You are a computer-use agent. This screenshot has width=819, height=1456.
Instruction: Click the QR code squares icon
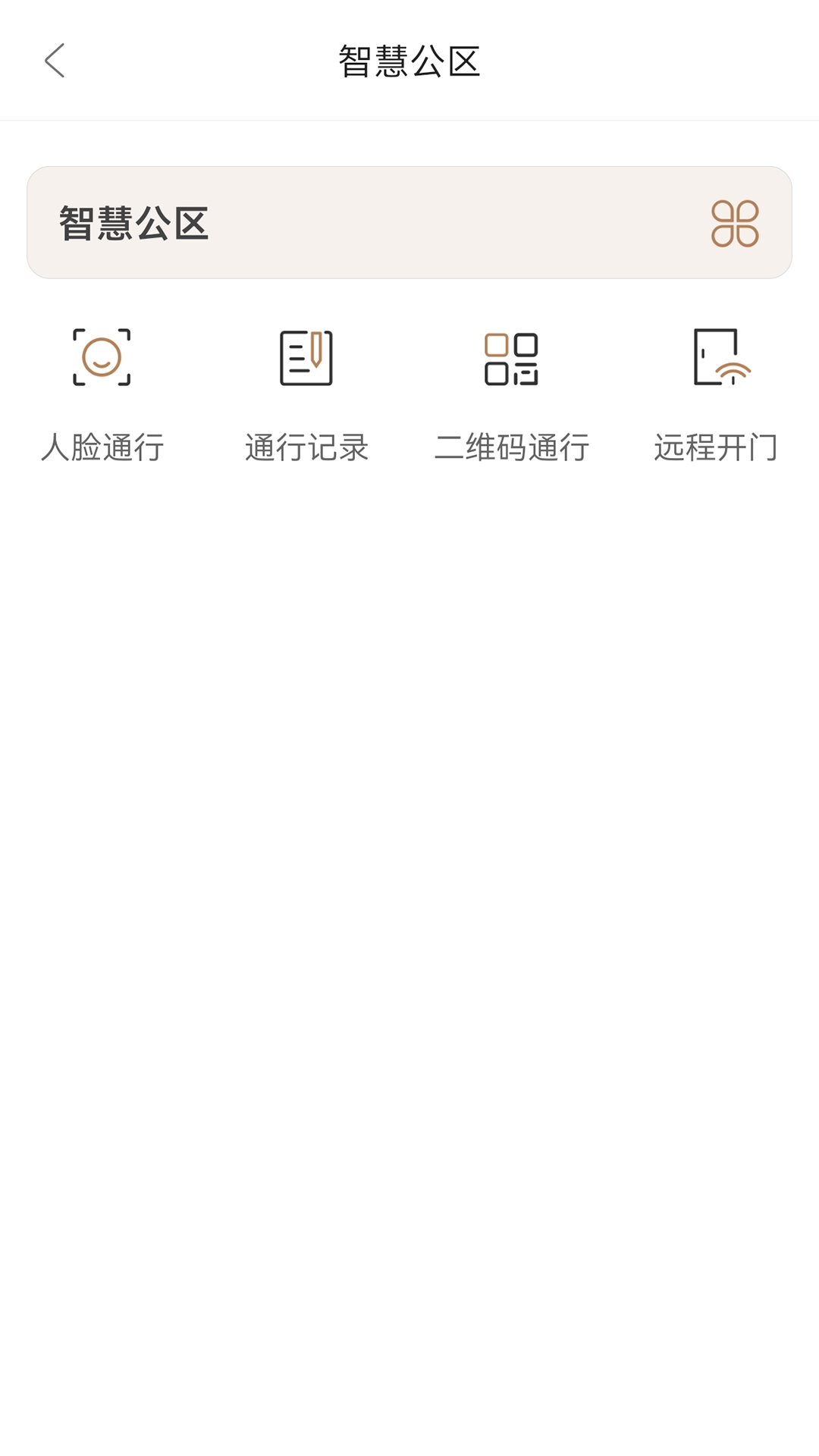pyautogui.click(x=512, y=358)
